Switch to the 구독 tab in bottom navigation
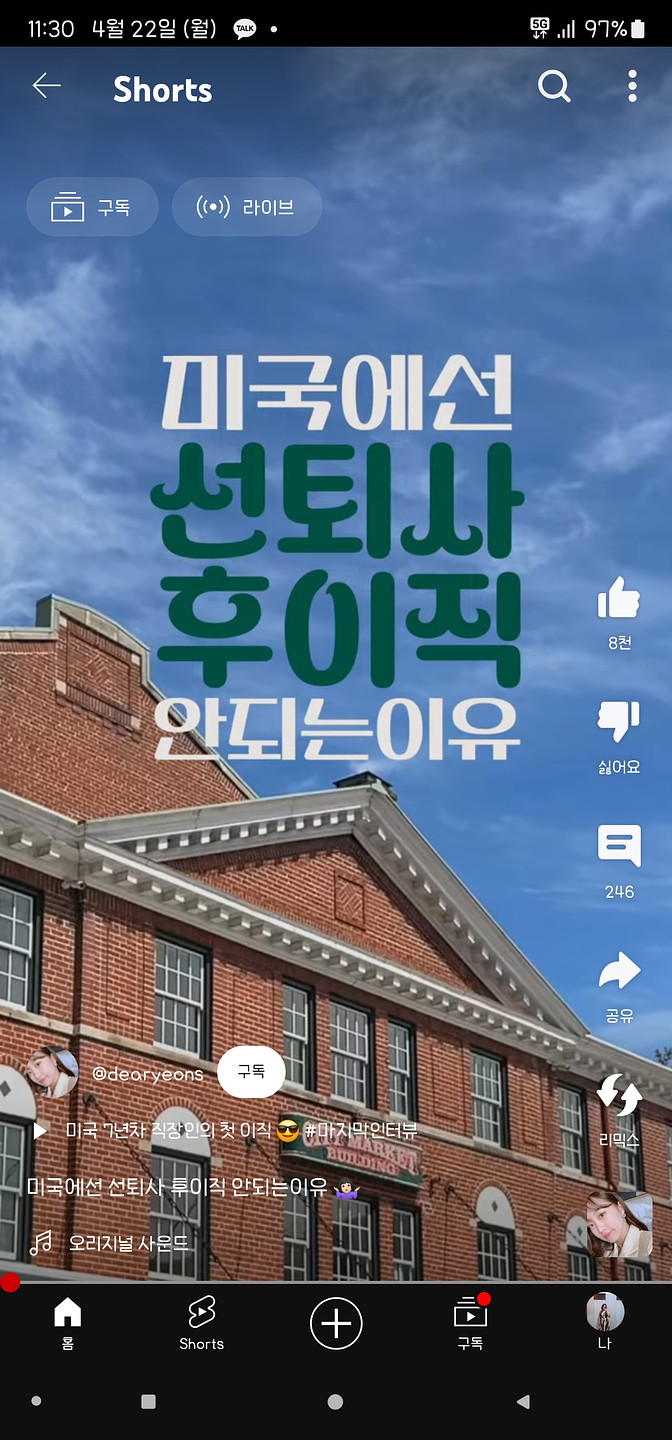Screen dimensions: 672x1440 click(470, 1323)
